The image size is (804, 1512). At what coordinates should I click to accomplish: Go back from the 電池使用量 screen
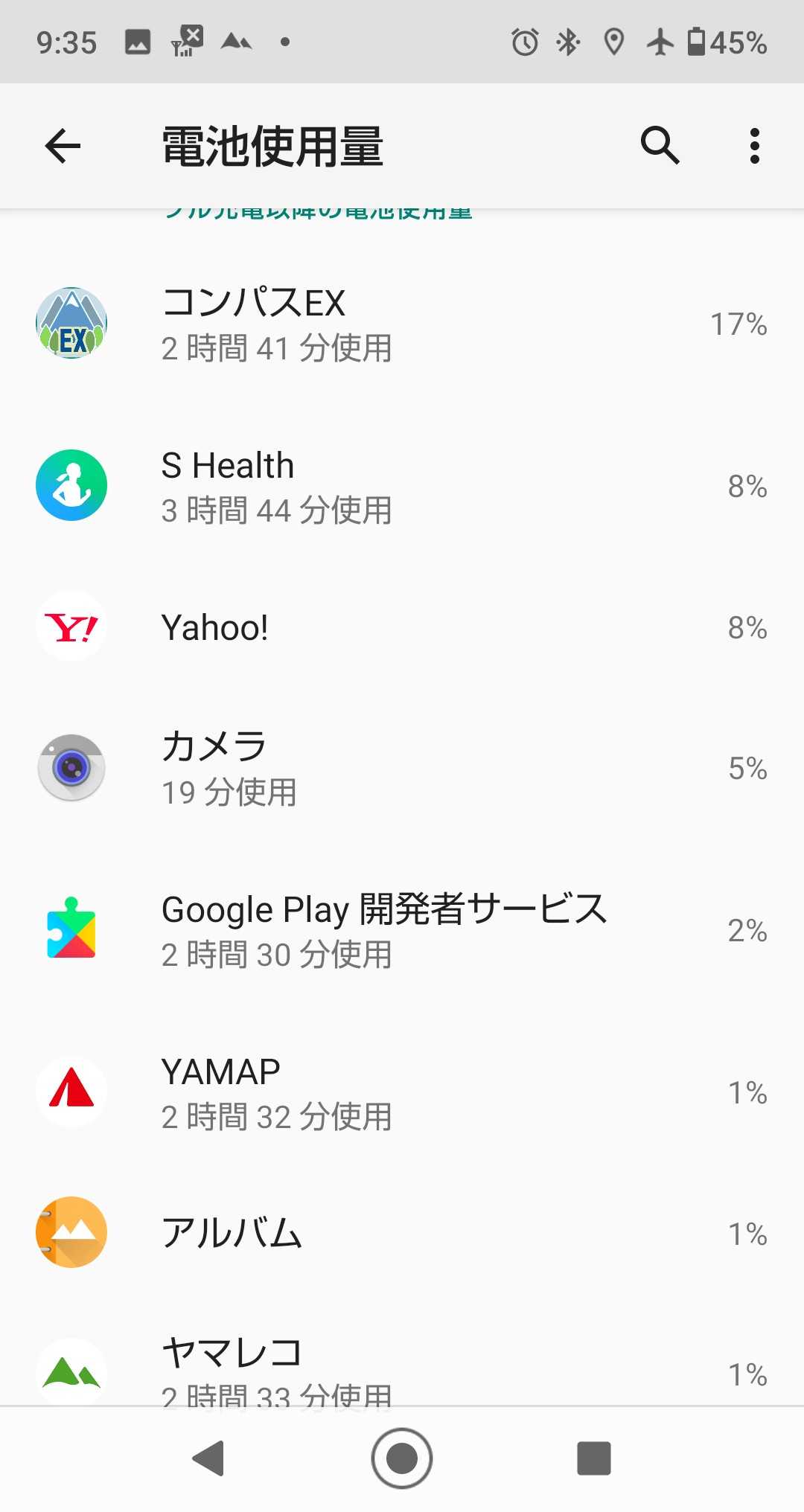63,145
